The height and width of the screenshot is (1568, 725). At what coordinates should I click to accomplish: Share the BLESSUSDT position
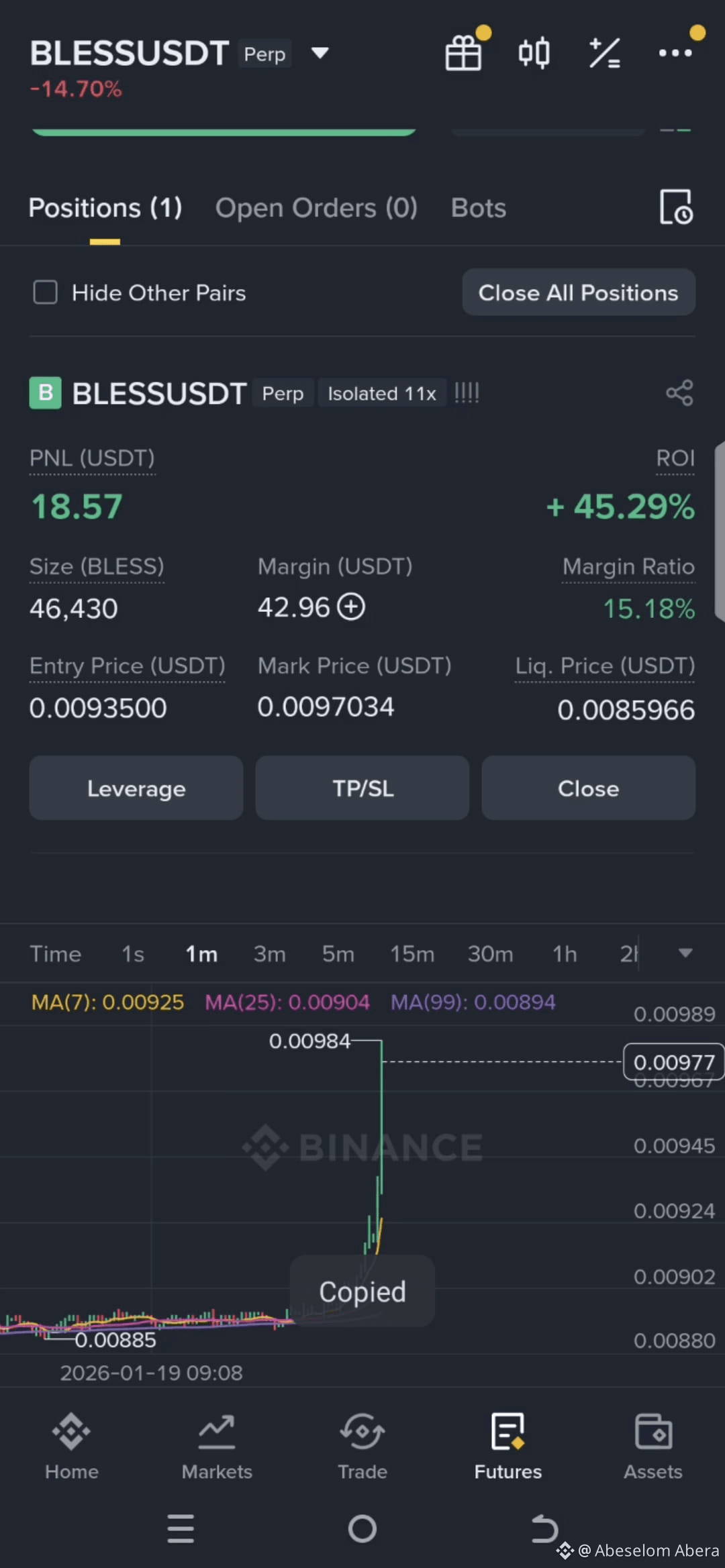coord(680,393)
